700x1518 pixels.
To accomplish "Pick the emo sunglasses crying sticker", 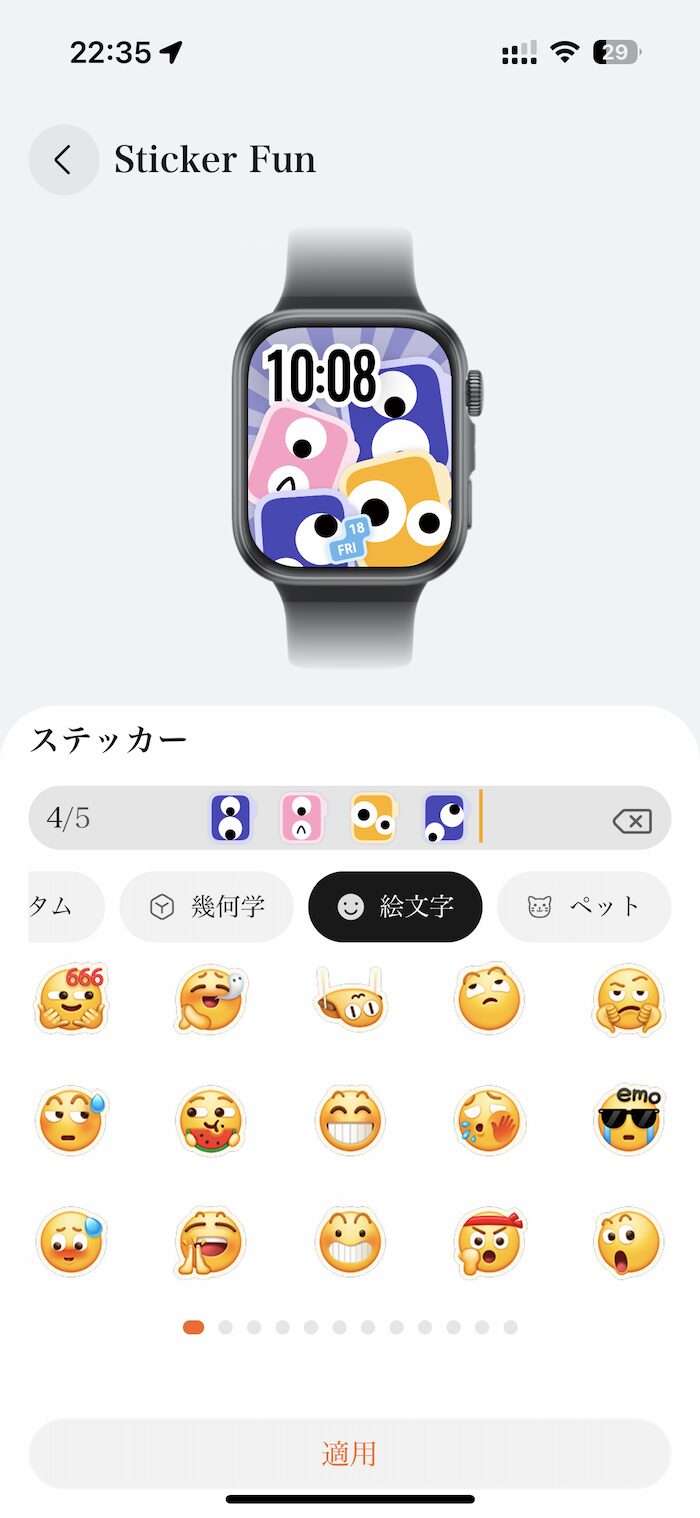I will 628,1118.
